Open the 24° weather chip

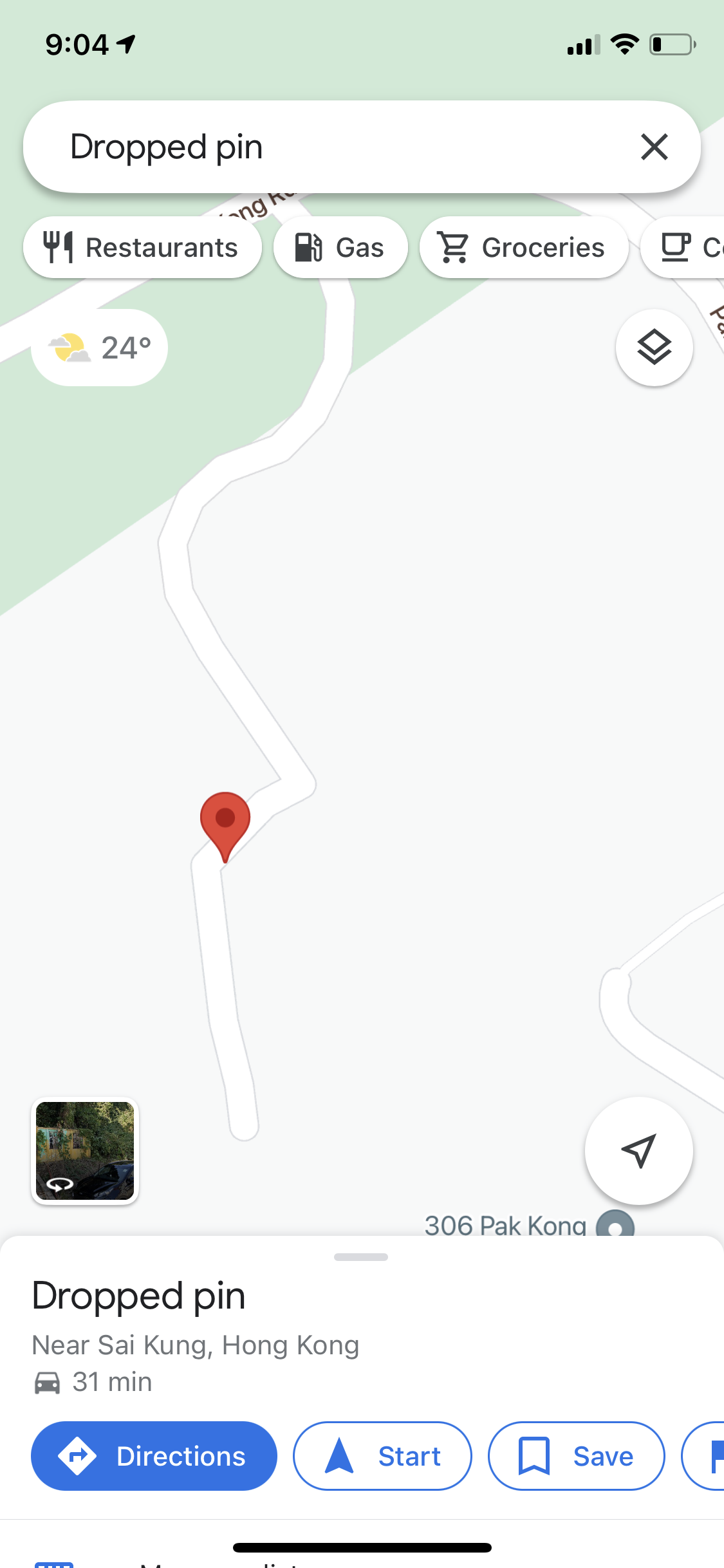click(x=100, y=348)
